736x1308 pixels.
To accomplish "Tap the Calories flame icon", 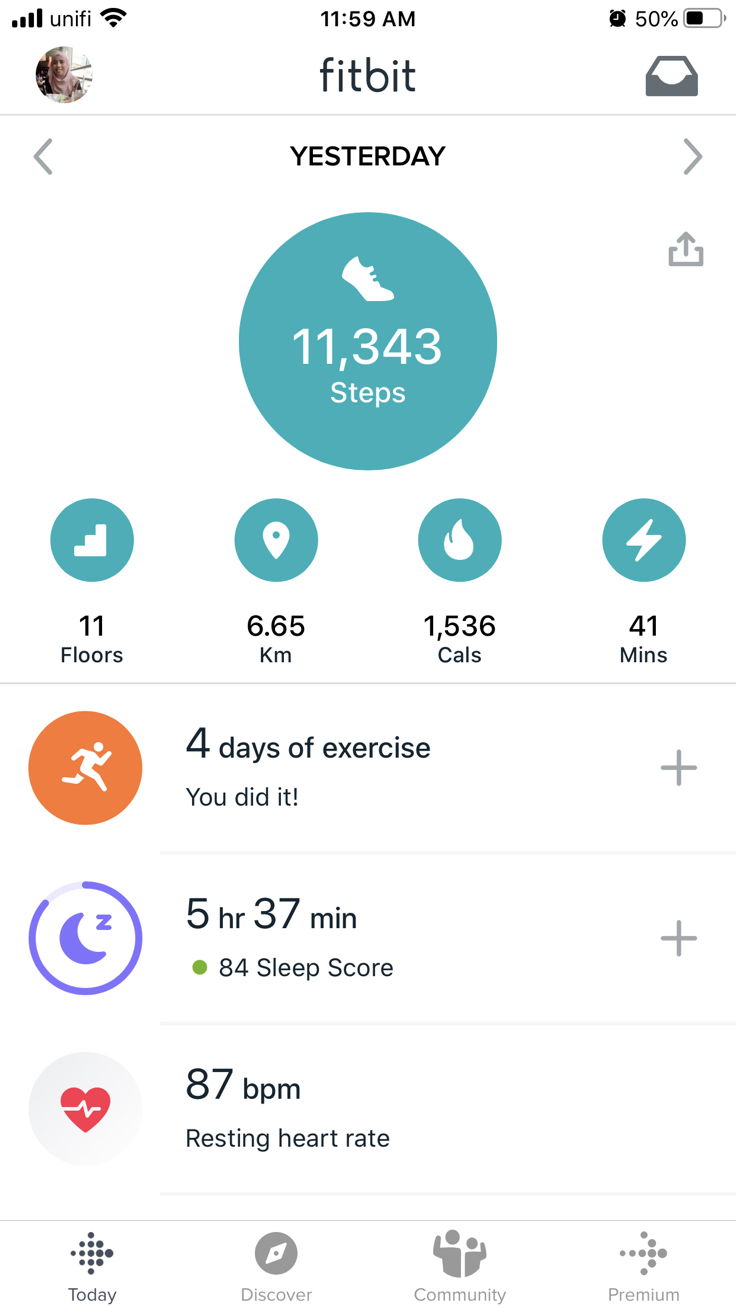I will click(460, 540).
